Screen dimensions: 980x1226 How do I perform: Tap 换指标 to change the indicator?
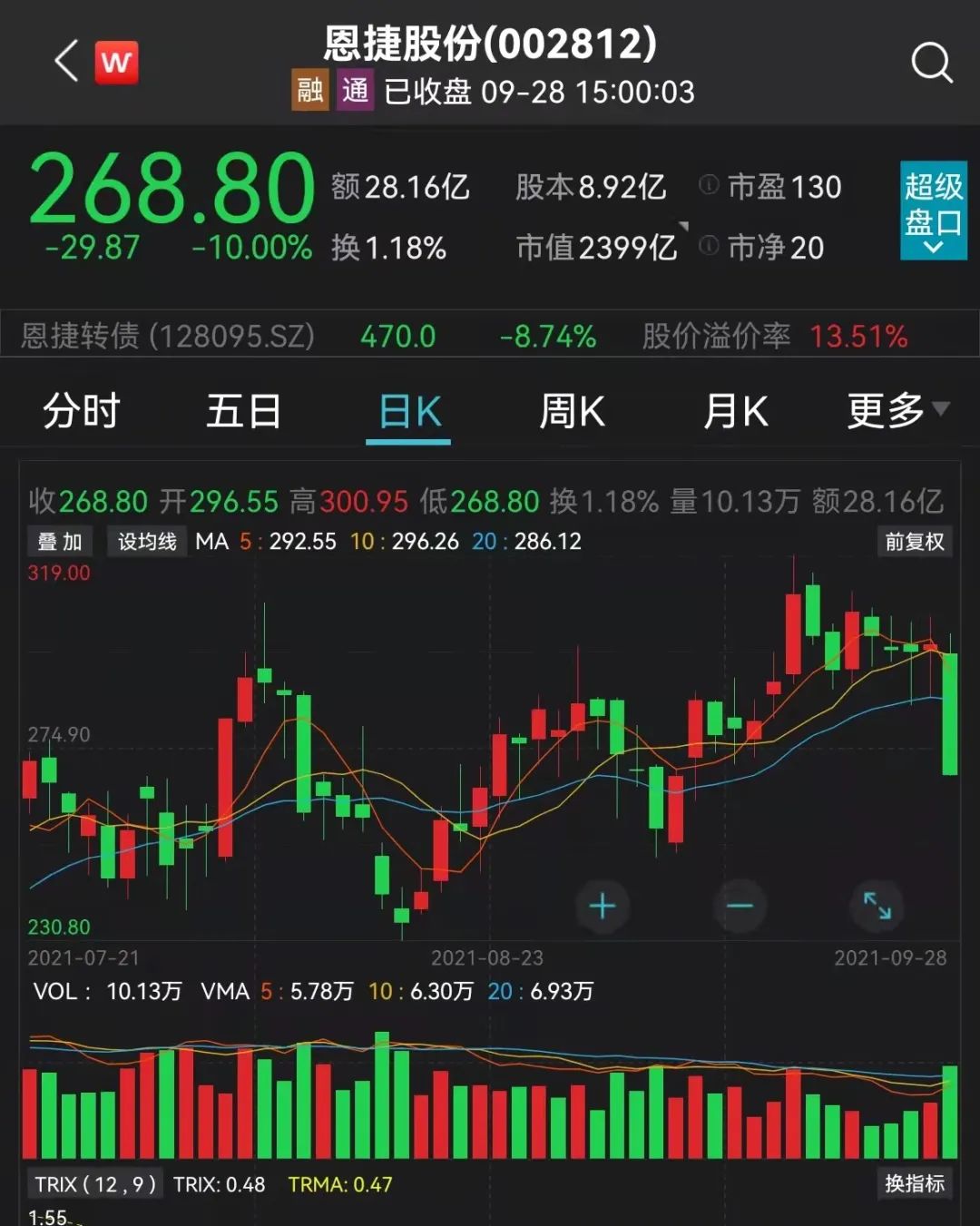(915, 1183)
